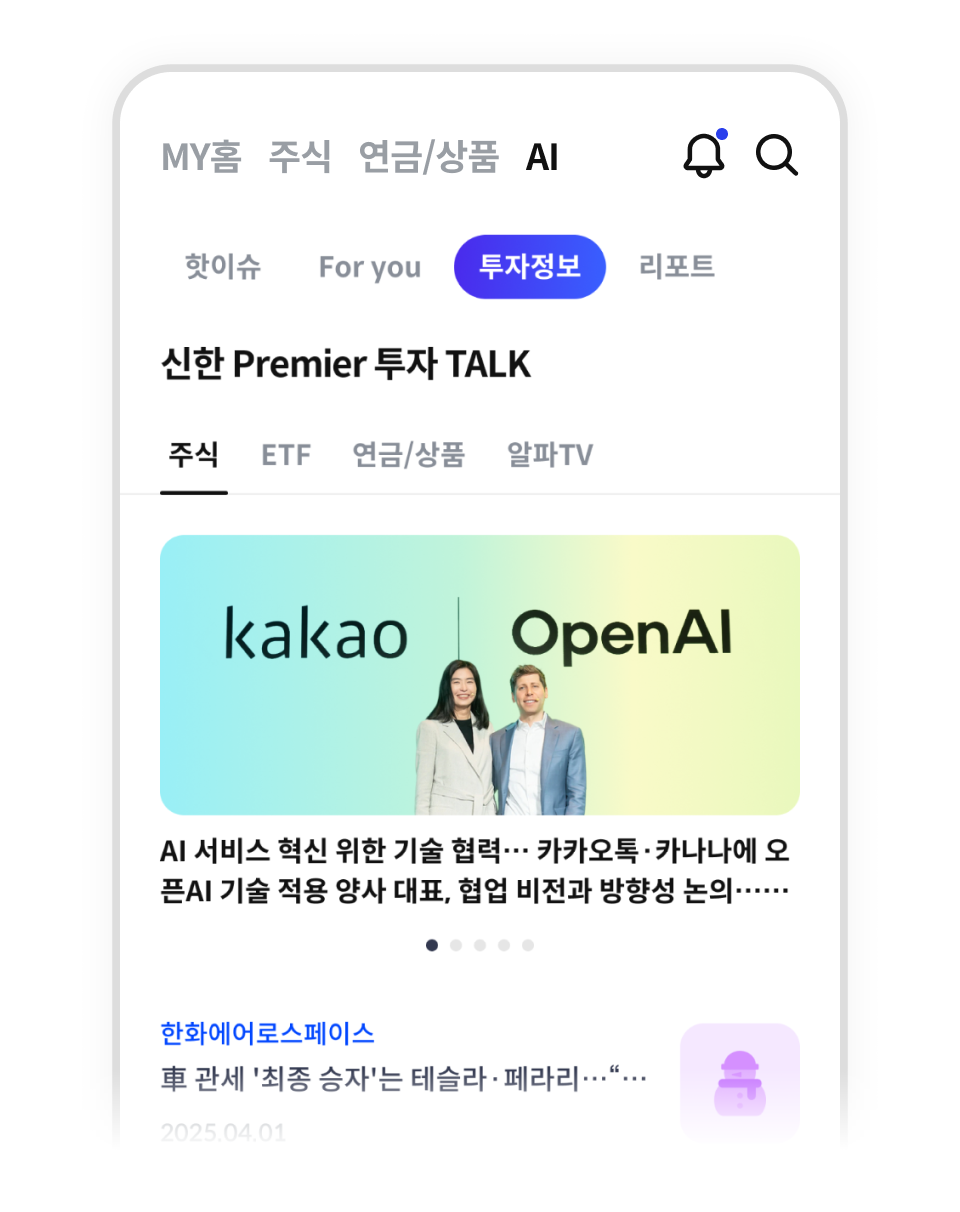Switch to the MY홈 tab
The height and width of the screenshot is (1212, 960).
coord(201,157)
